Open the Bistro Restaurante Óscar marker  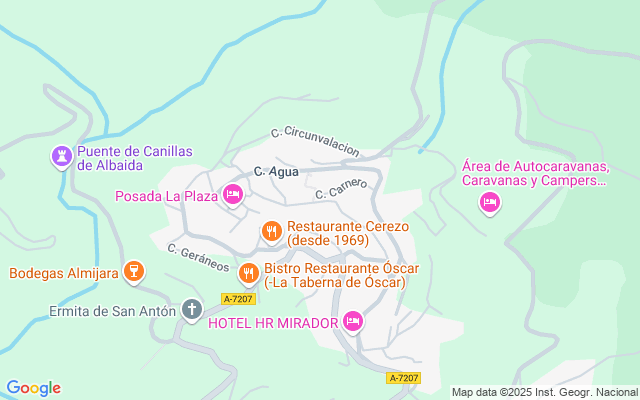coord(249,272)
